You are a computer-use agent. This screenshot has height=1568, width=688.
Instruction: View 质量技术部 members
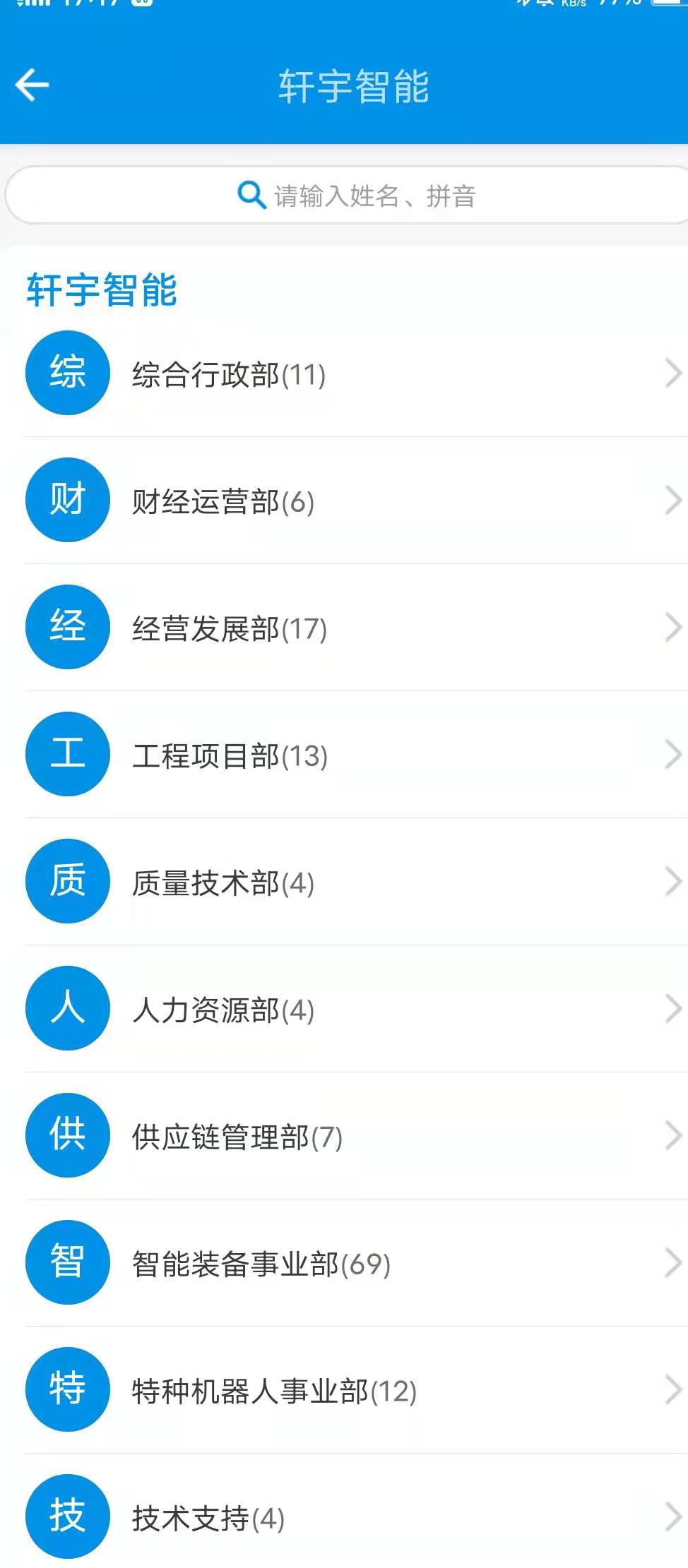tap(344, 882)
